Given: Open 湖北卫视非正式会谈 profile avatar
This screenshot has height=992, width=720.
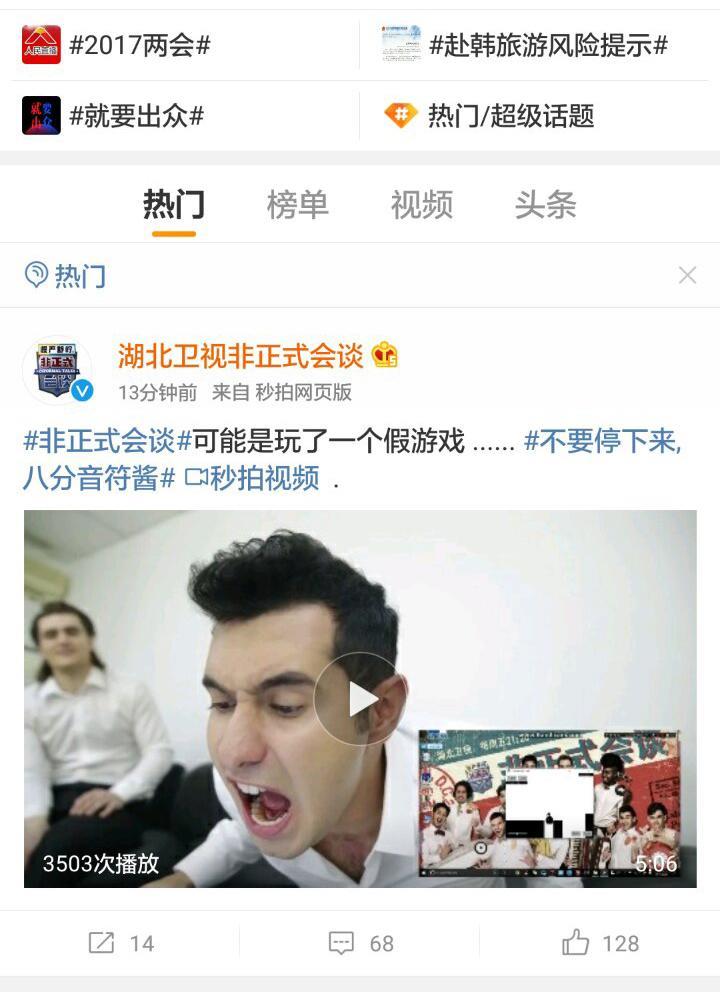Looking at the screenshot, I should tap(57, 370).
